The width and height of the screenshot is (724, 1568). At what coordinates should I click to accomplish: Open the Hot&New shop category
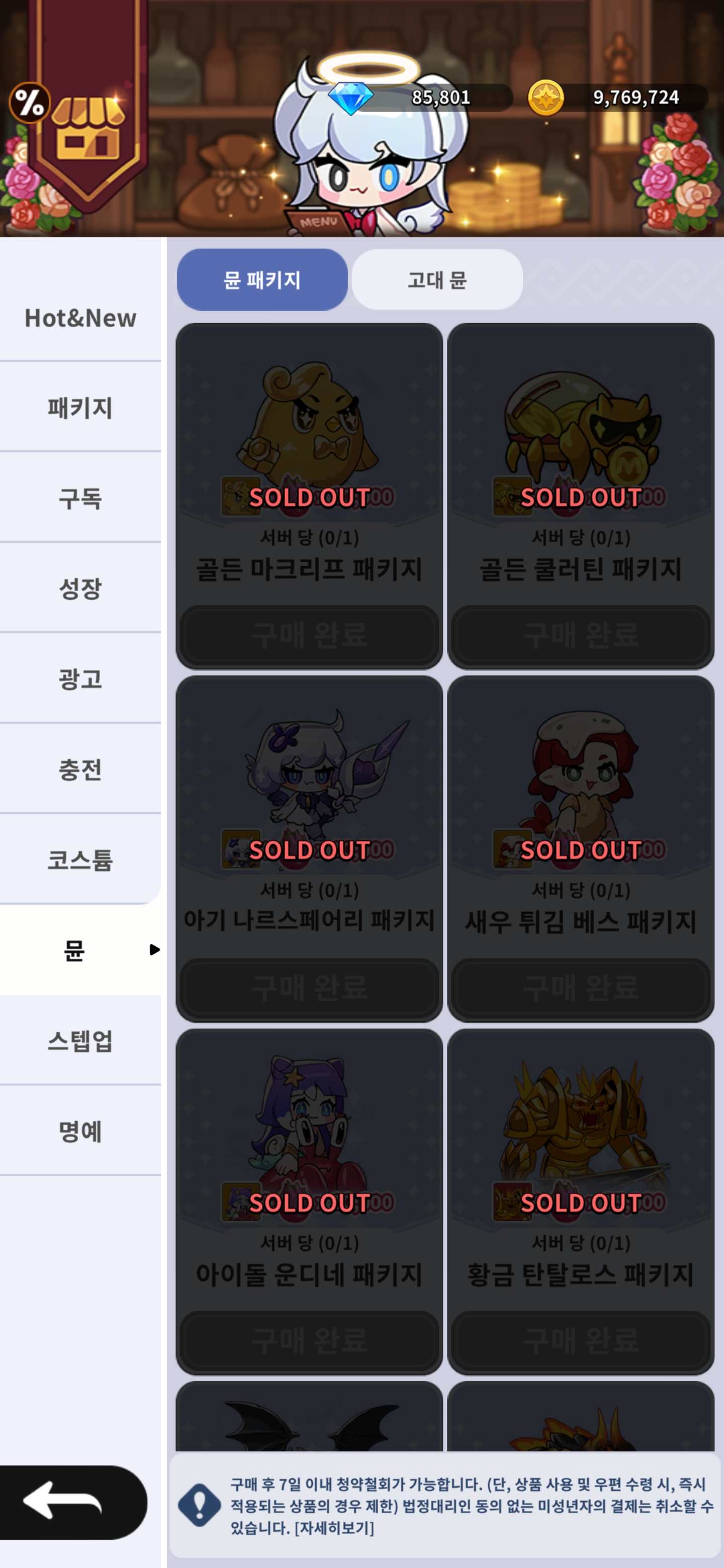point(80,318)
